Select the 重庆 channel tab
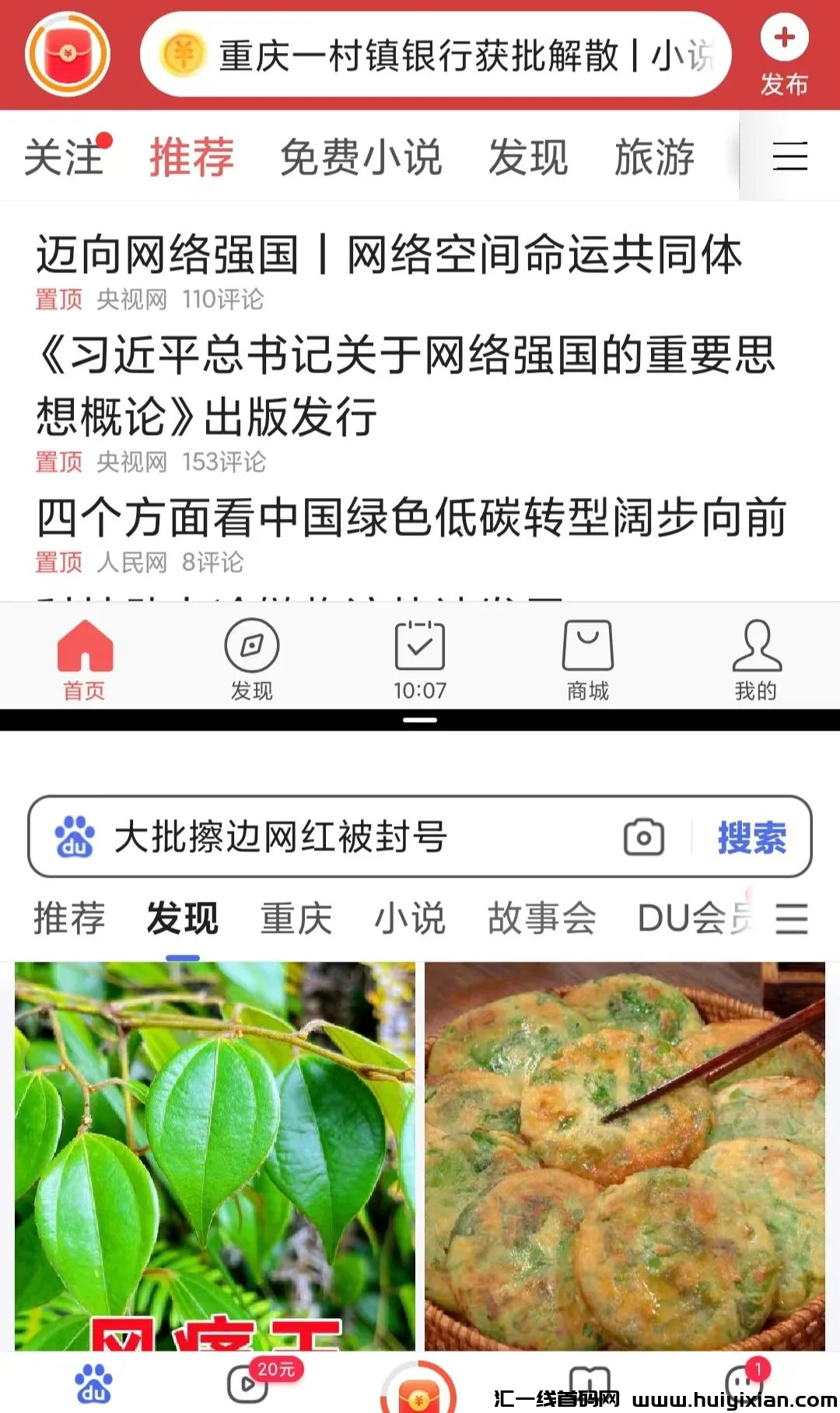This screenshot has width=840, height=1413. pyautogui.click(x=298, y=918)
